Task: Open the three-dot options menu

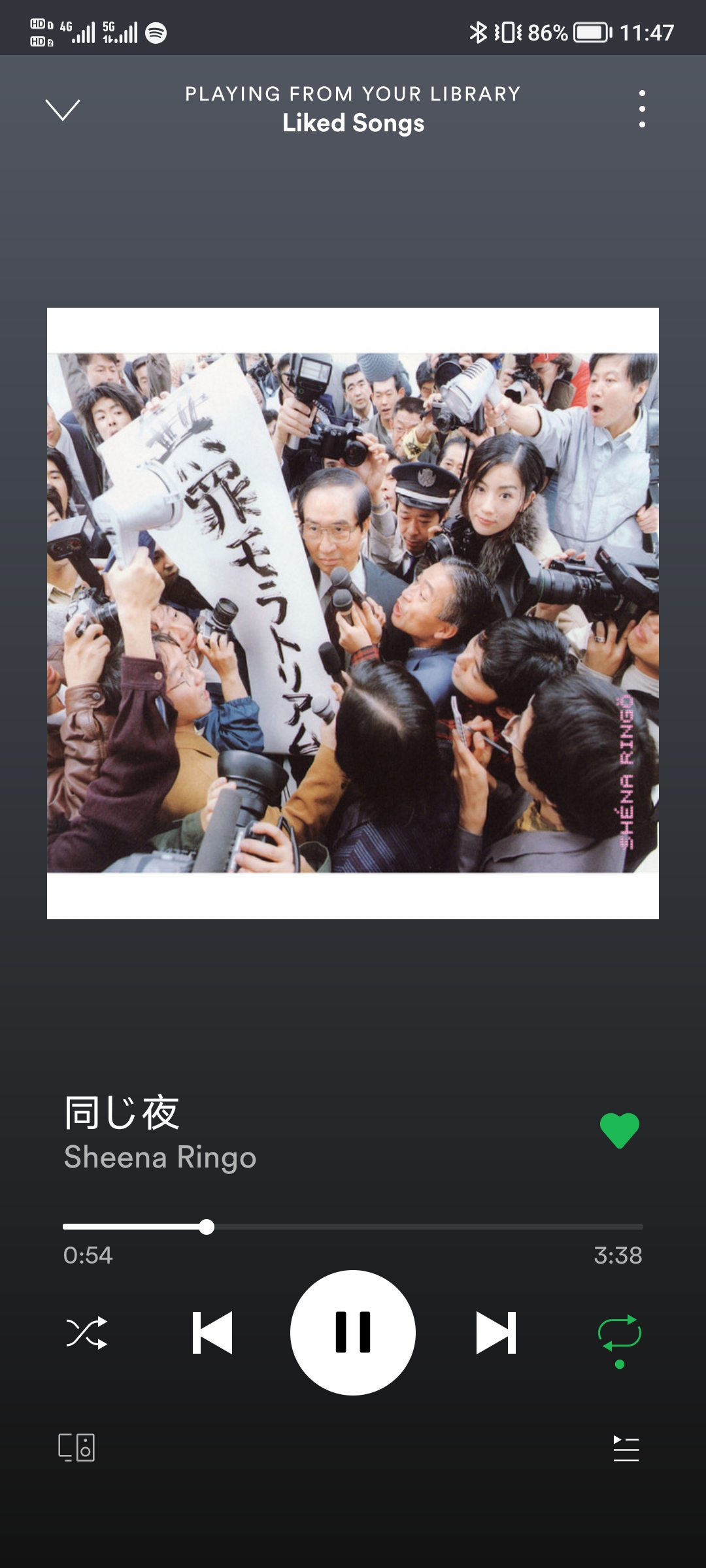Action: pyautogui.click(x=642, y=108)
